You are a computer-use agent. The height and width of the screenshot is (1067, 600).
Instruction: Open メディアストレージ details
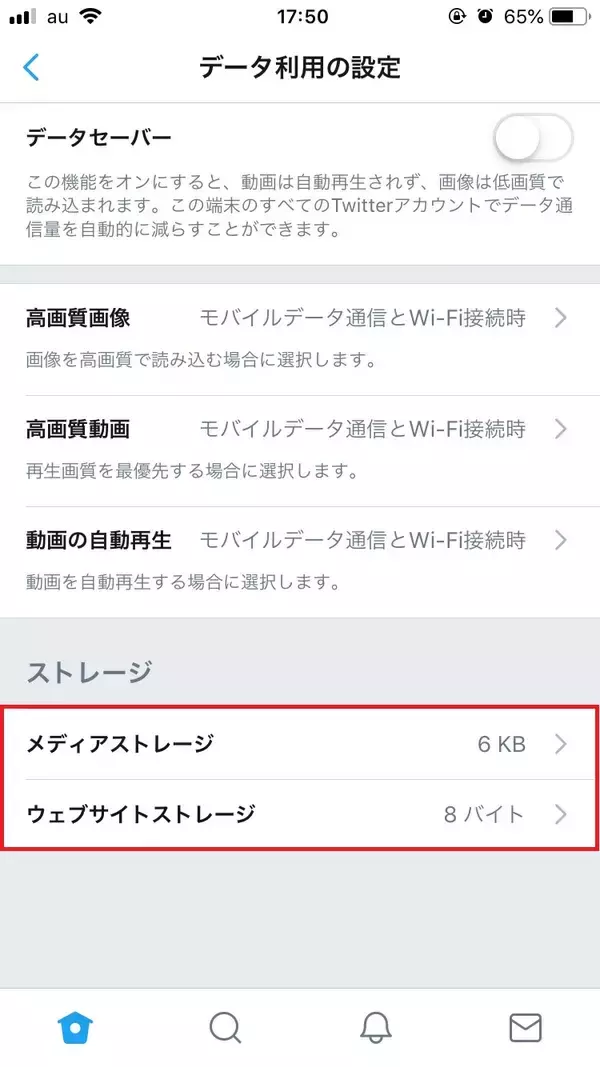point(300,744)
